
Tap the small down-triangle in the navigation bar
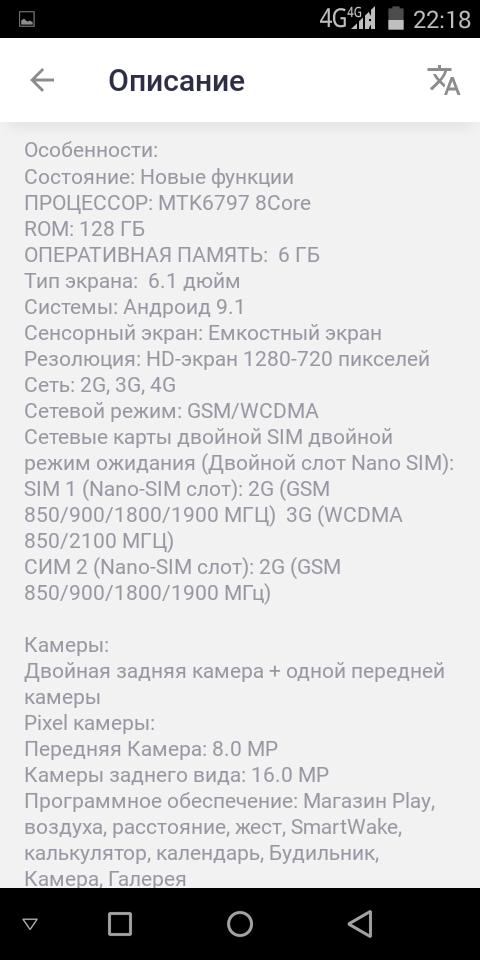point(30,924)
